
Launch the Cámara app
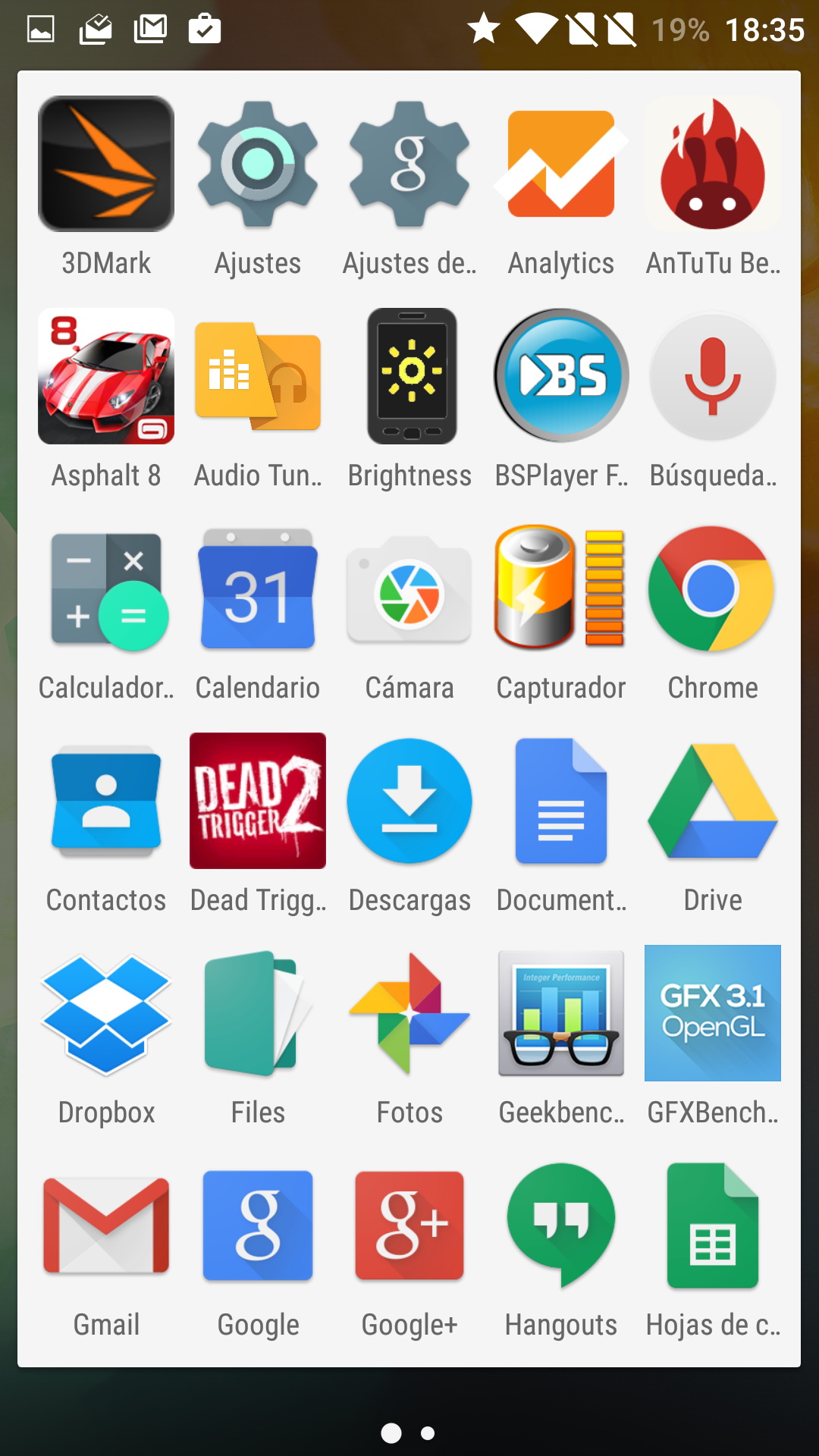pos(409,588)
